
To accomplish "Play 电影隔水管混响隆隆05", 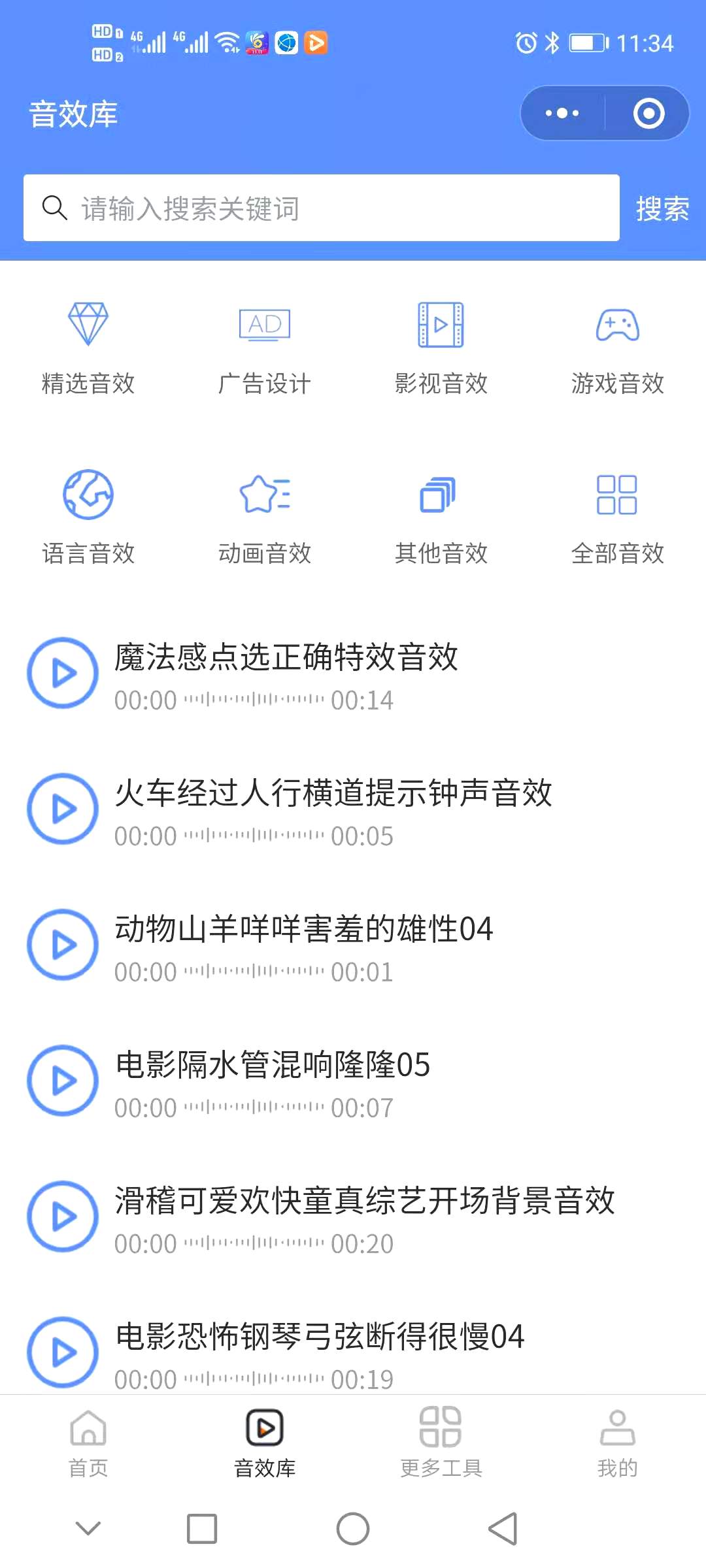I will [x=63, y=1081].
